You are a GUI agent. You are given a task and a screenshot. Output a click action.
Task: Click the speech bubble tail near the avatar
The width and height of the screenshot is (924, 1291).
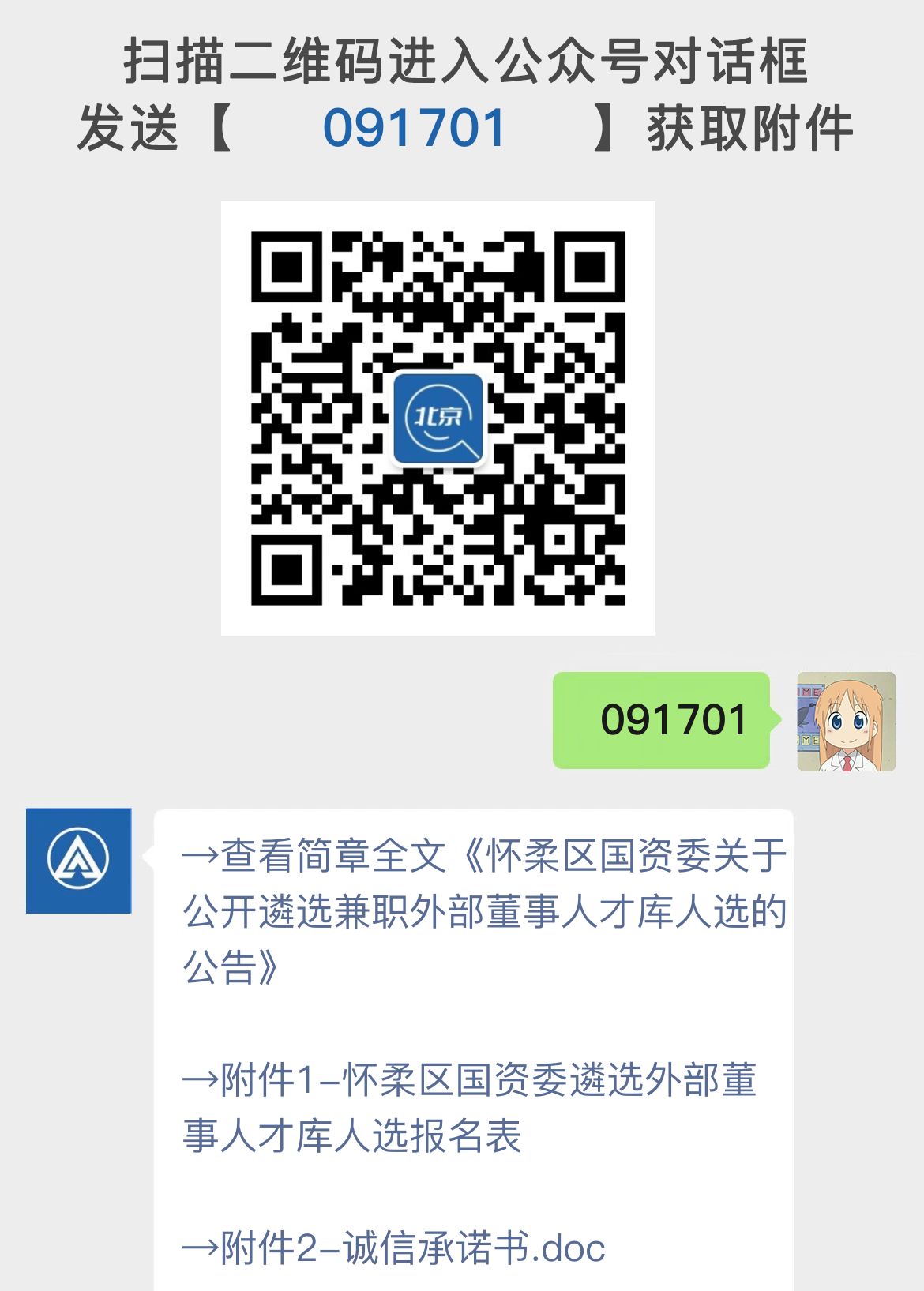click(150, 857)
